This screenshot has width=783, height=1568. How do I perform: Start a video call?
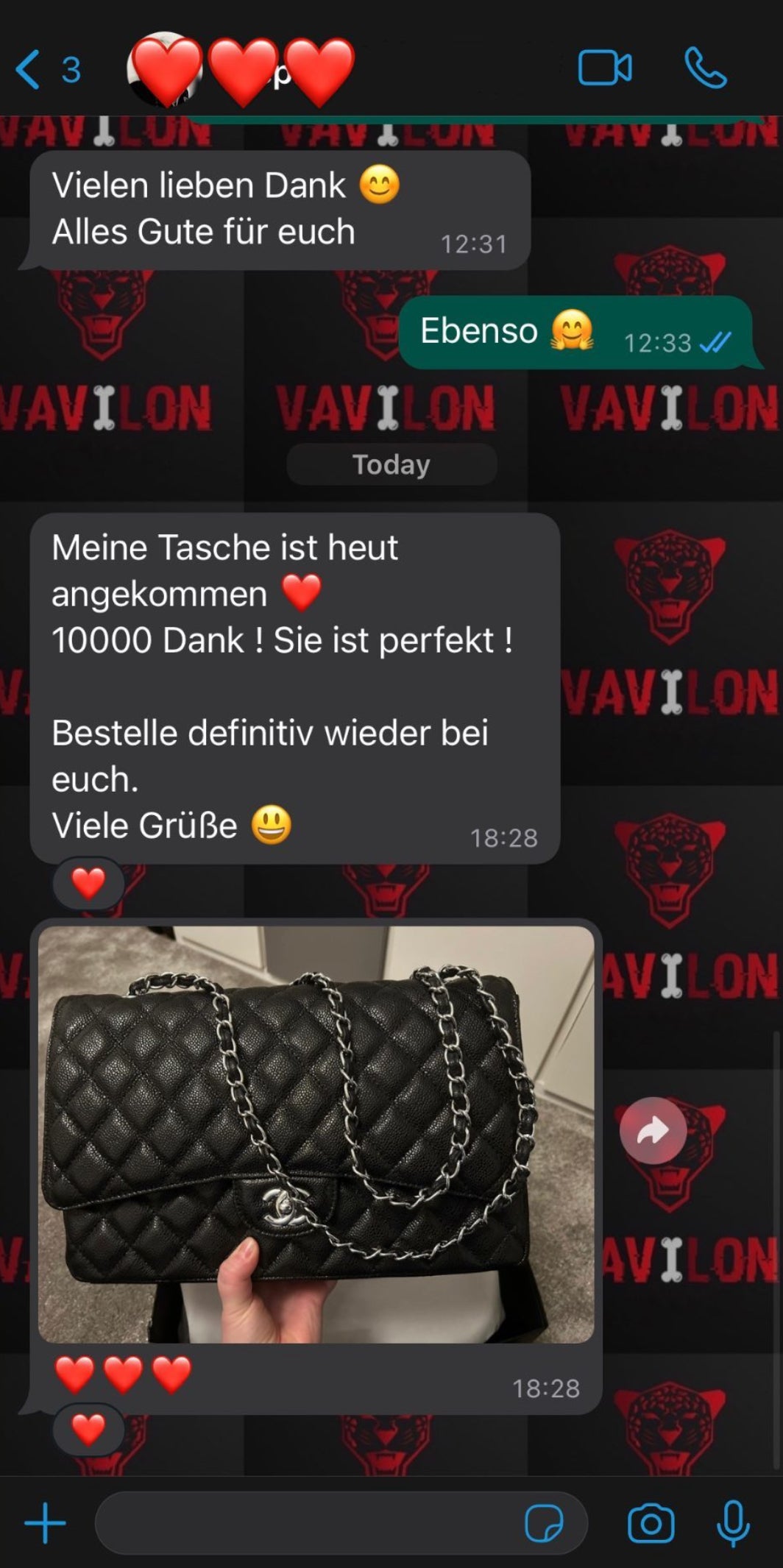tap(604, 68)
